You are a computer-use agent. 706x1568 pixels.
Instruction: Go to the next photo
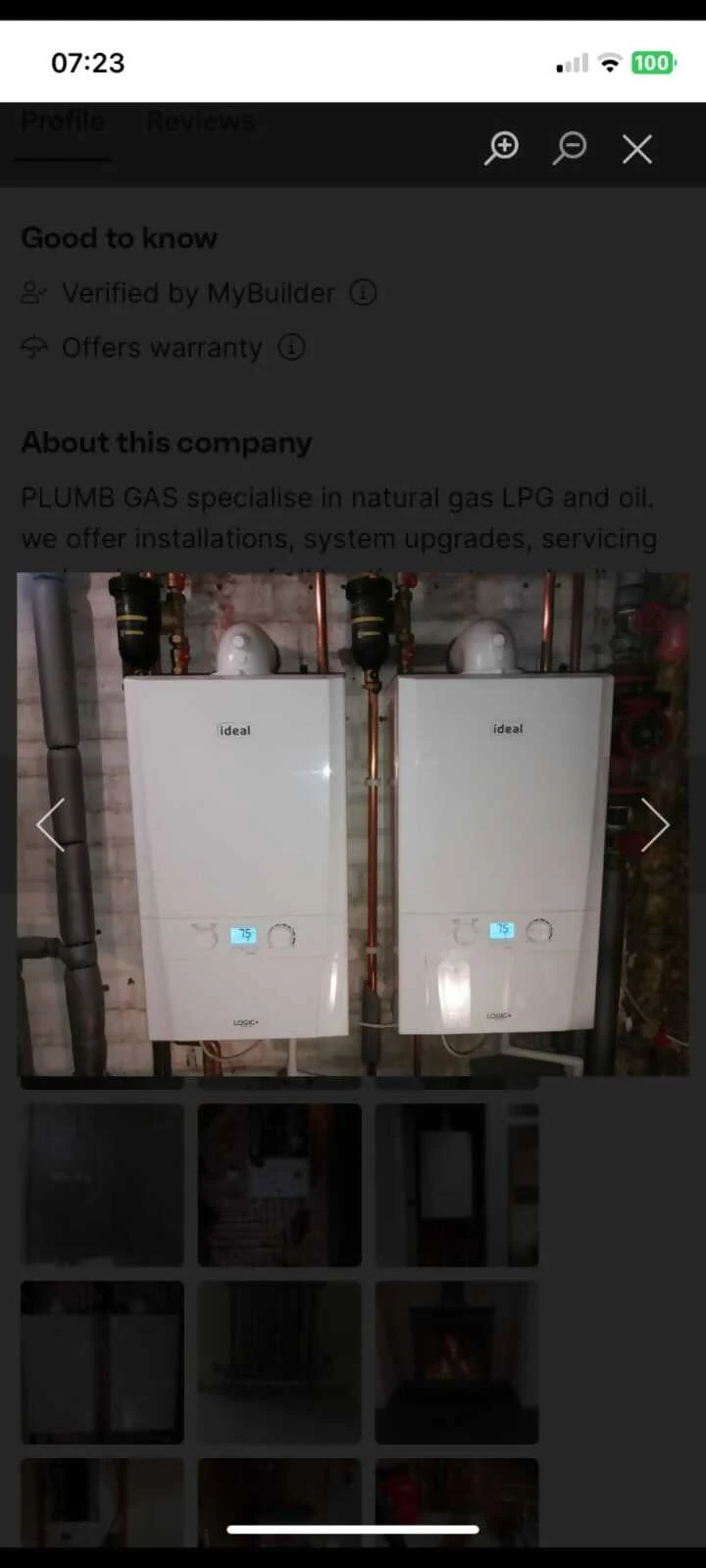(654, 824)
